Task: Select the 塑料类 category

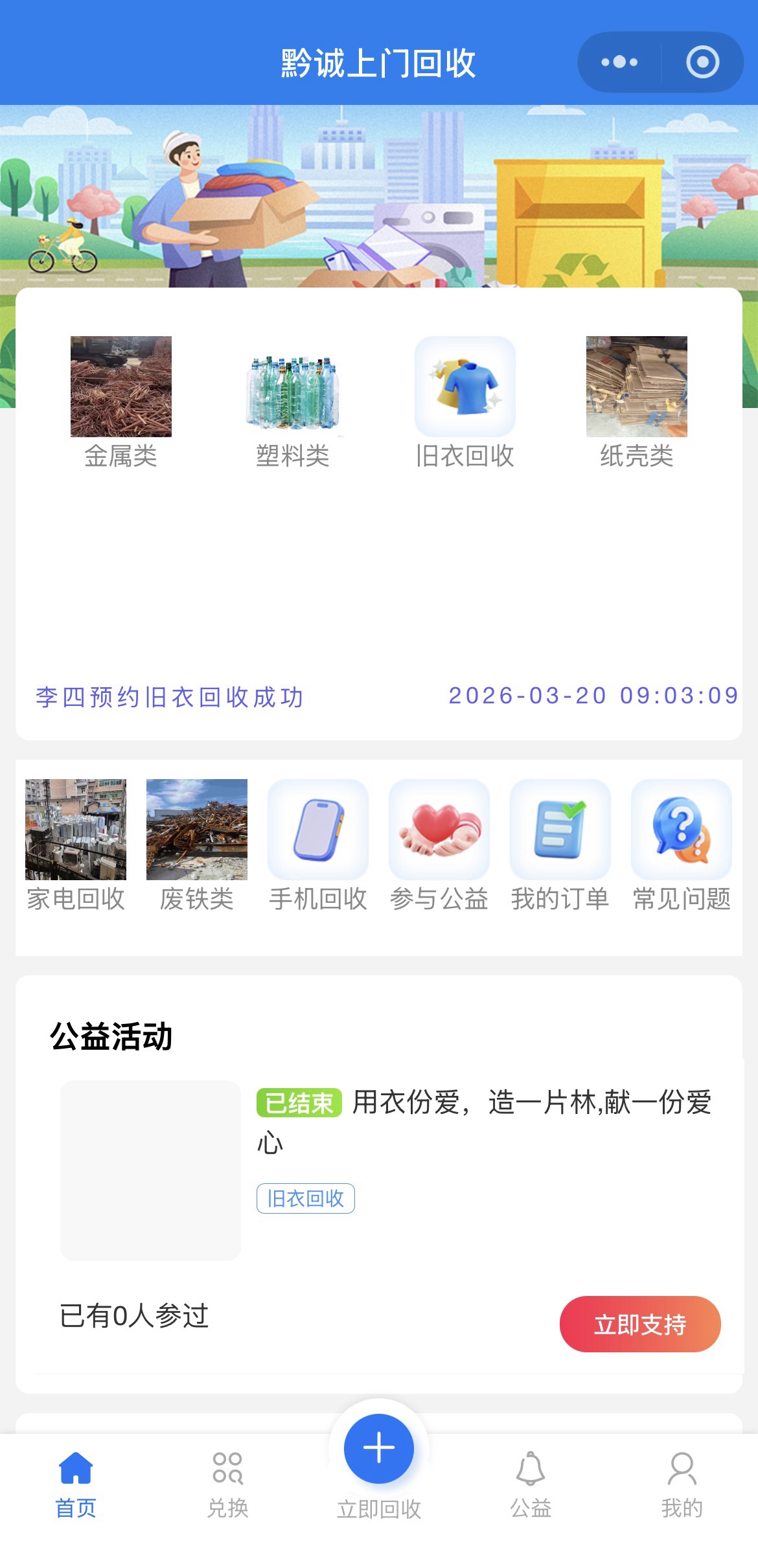Action: tap(293, 402)
